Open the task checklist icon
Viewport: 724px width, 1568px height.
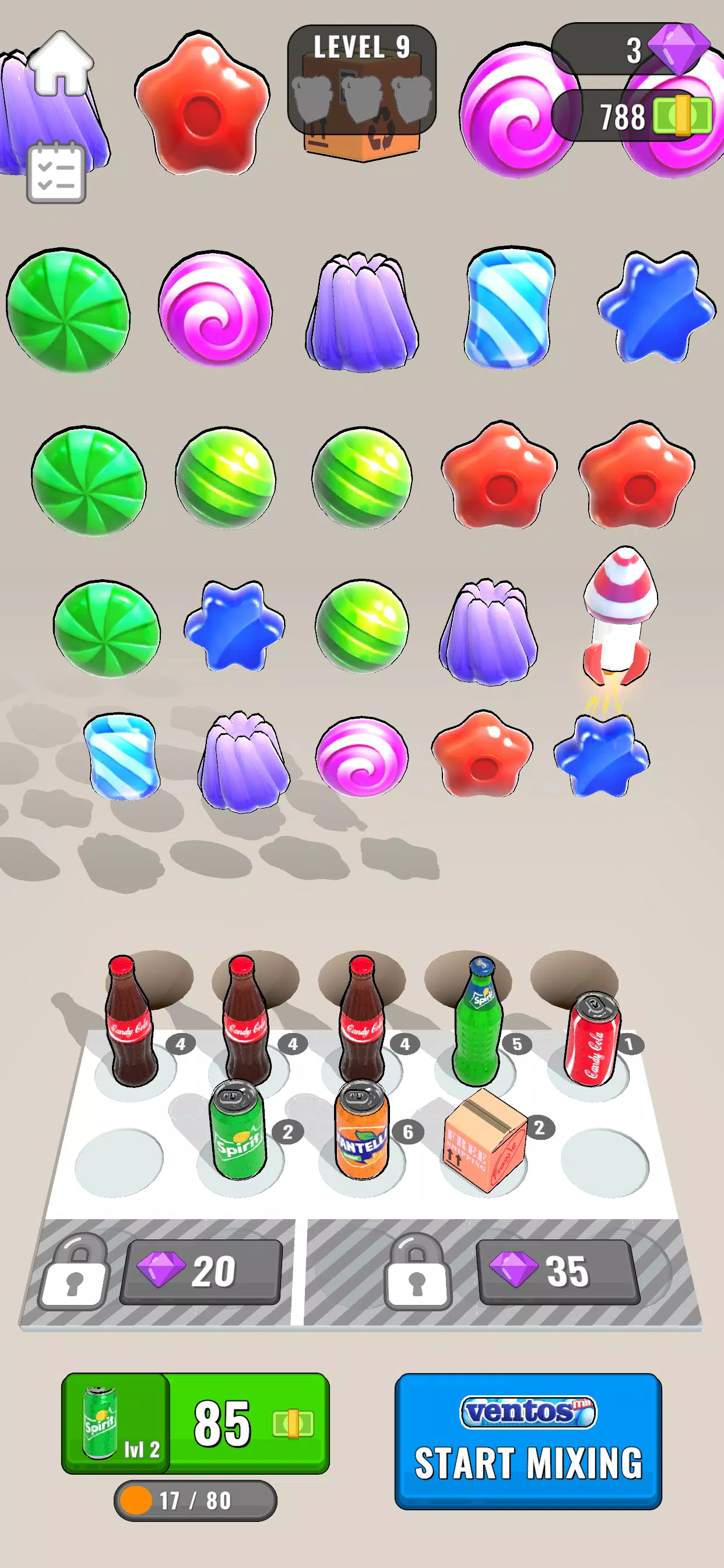(x=56, y=172)
